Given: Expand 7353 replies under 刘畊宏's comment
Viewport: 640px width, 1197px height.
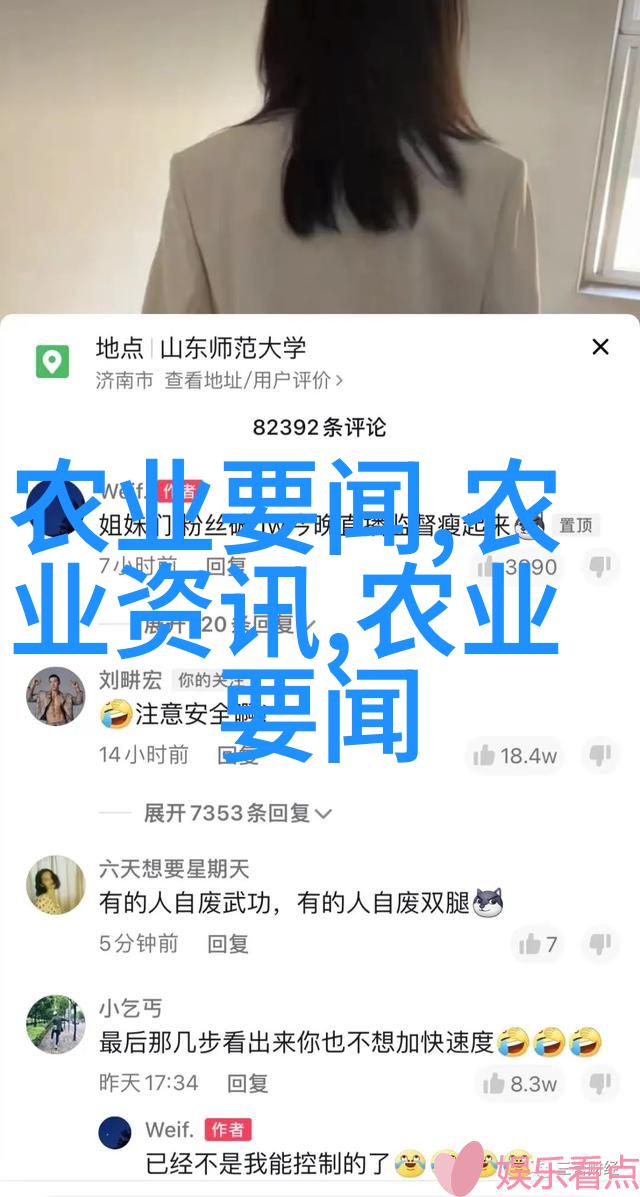Looking at the screenshot, I should point(236,813).
